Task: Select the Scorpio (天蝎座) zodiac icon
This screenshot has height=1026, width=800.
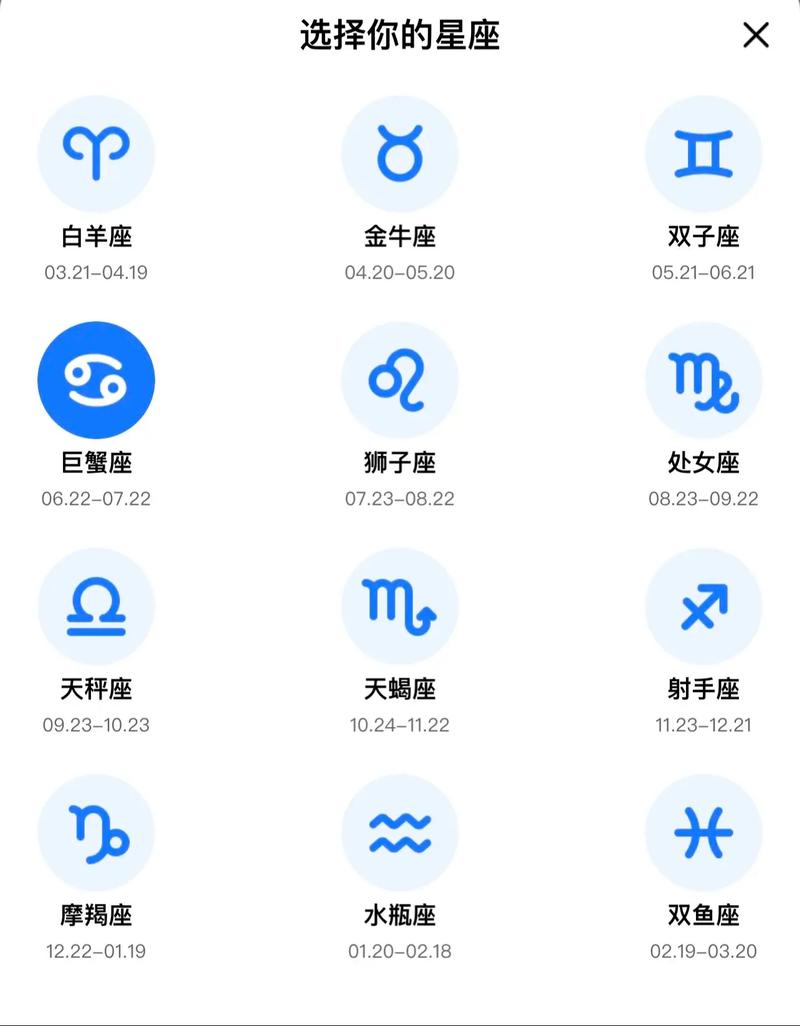Action: tap(400, 606)
